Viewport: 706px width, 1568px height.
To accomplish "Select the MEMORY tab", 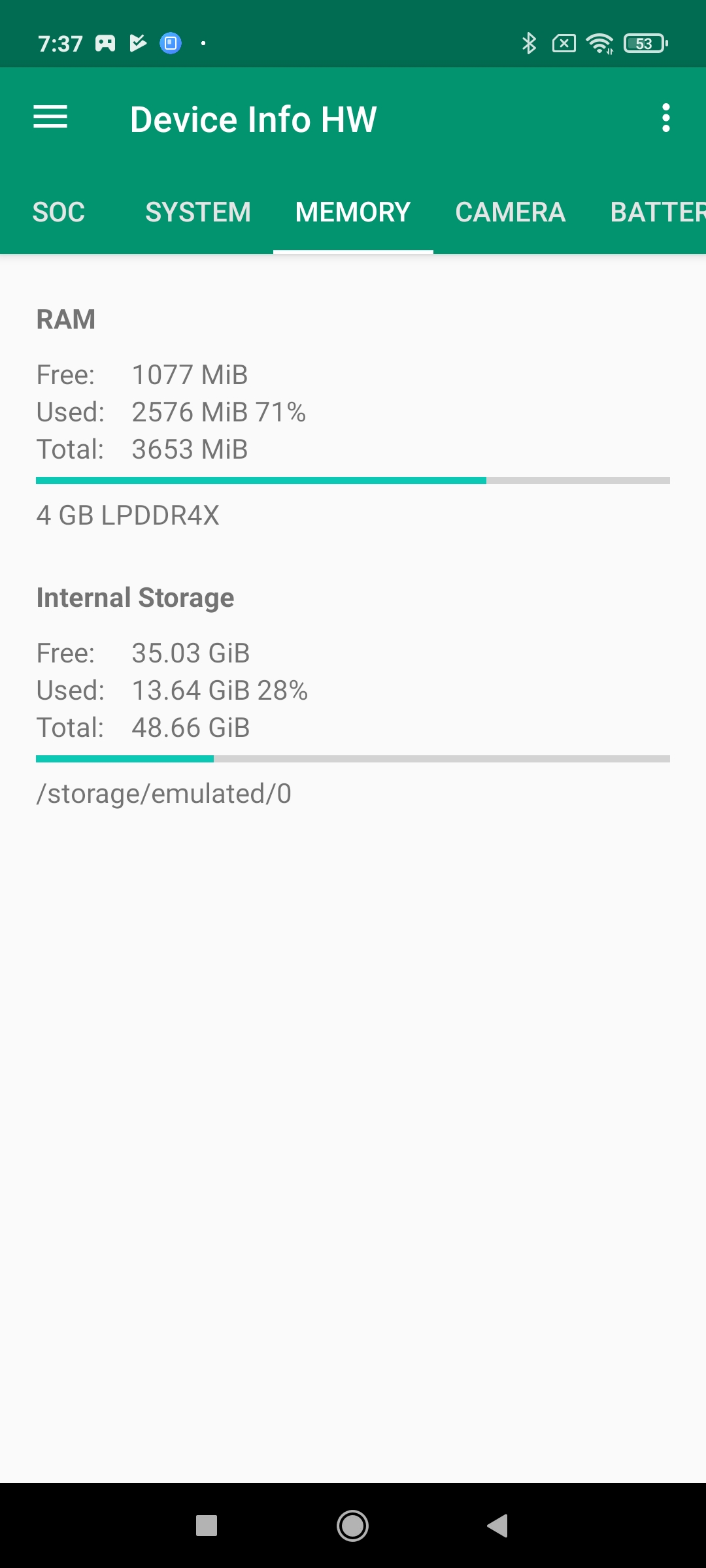I will tap(353, 212).
